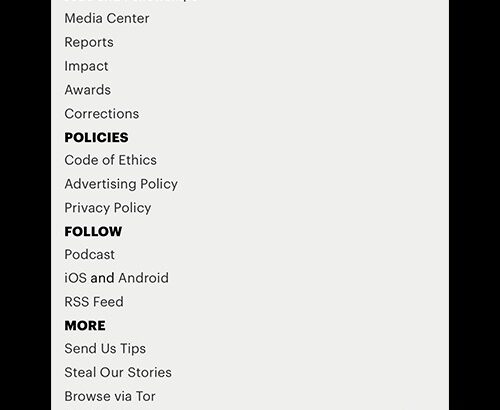Tap Browse via Tor link

coord(110,397)
